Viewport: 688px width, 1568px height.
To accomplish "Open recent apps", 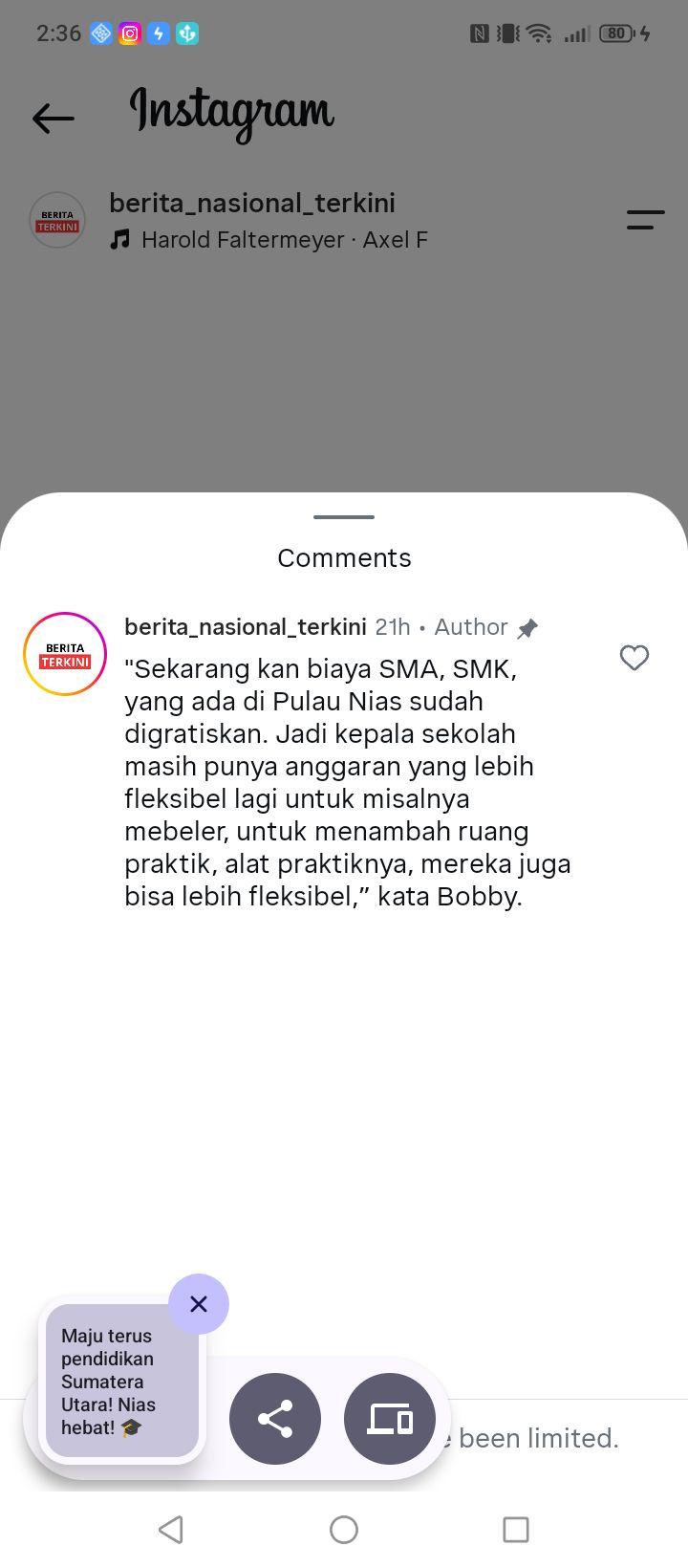I will (x=516, y=1530).
